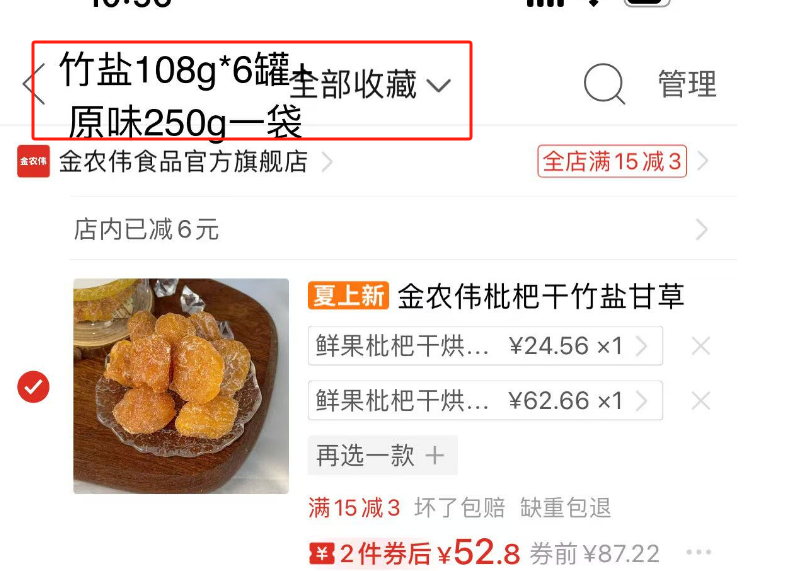812x571 pixels.
Task: Tap 管理 to manage items
Action: point(687,85)
